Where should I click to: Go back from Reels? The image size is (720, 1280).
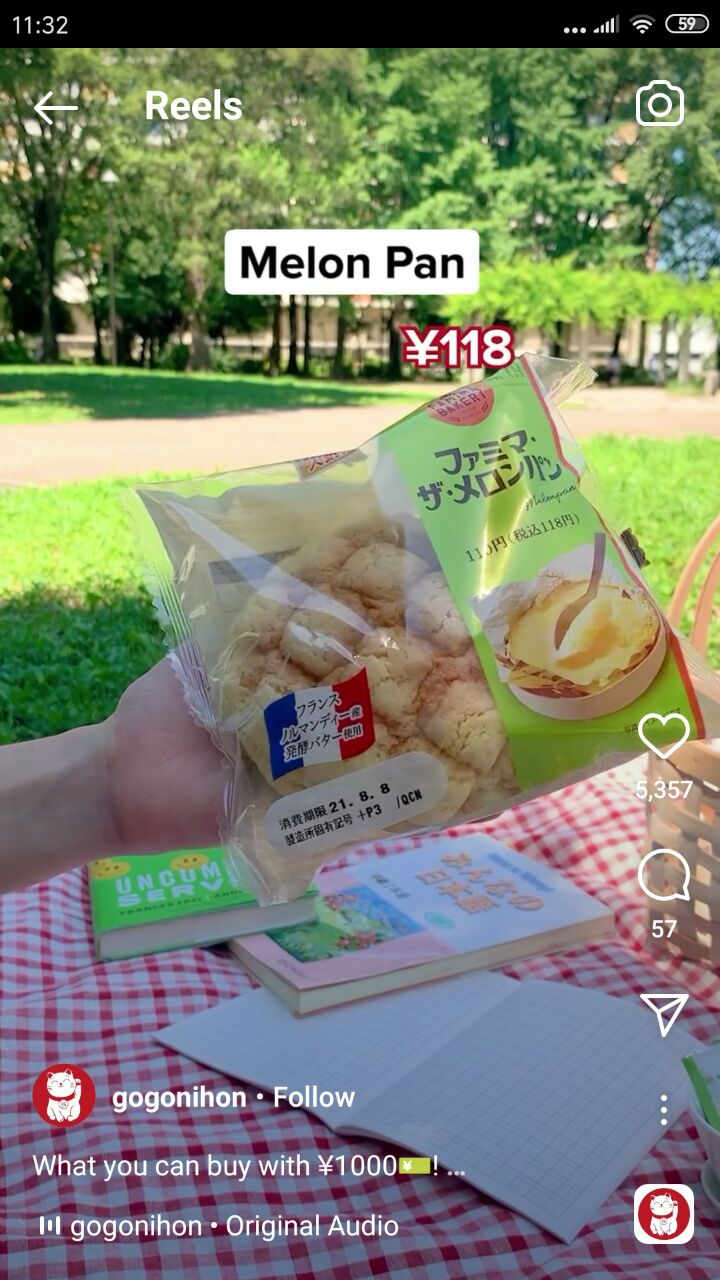[x=55, y=107]
